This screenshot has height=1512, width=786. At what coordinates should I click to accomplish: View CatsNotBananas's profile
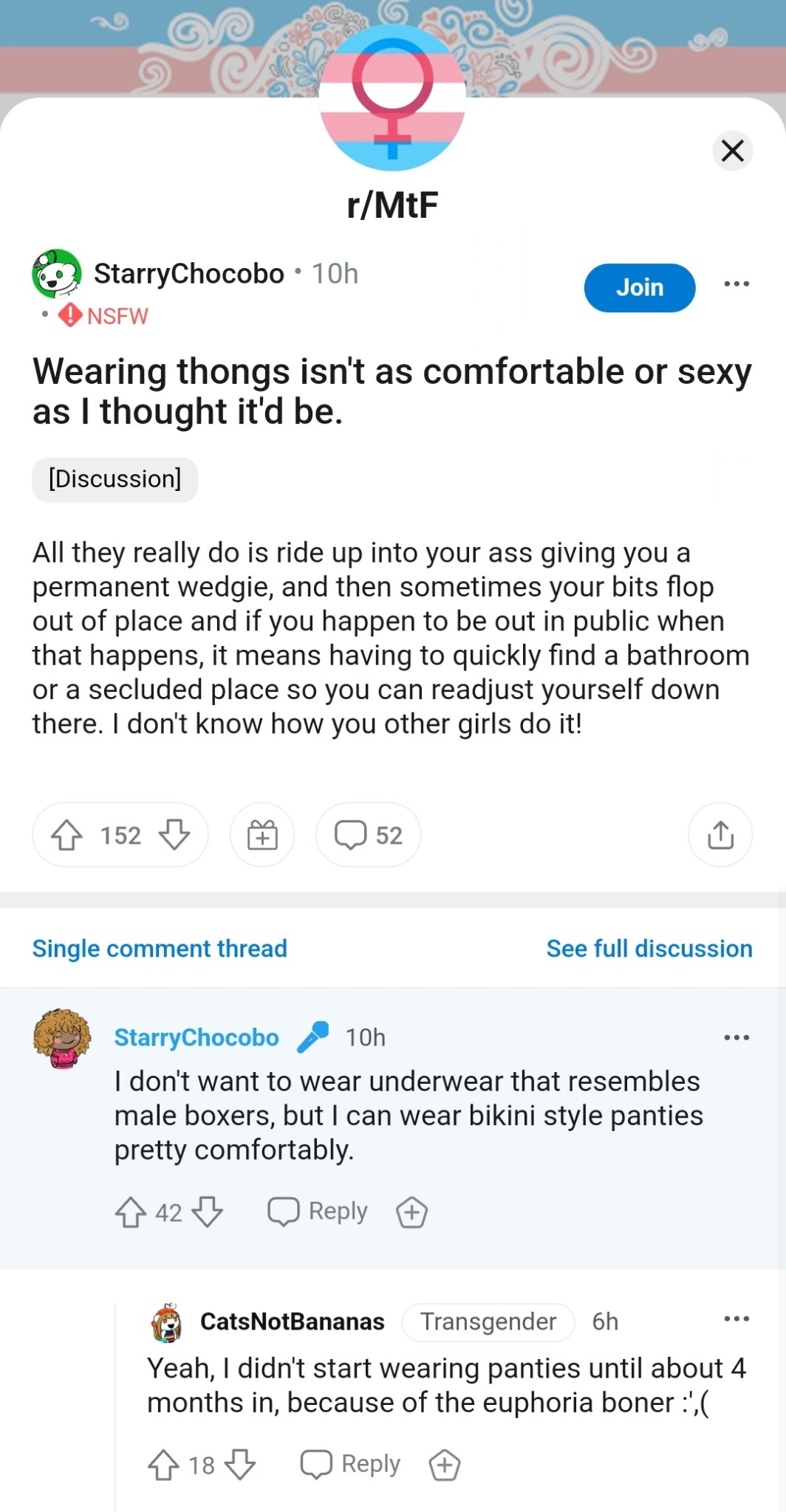pyautogui.click(x=292, y=1322)
